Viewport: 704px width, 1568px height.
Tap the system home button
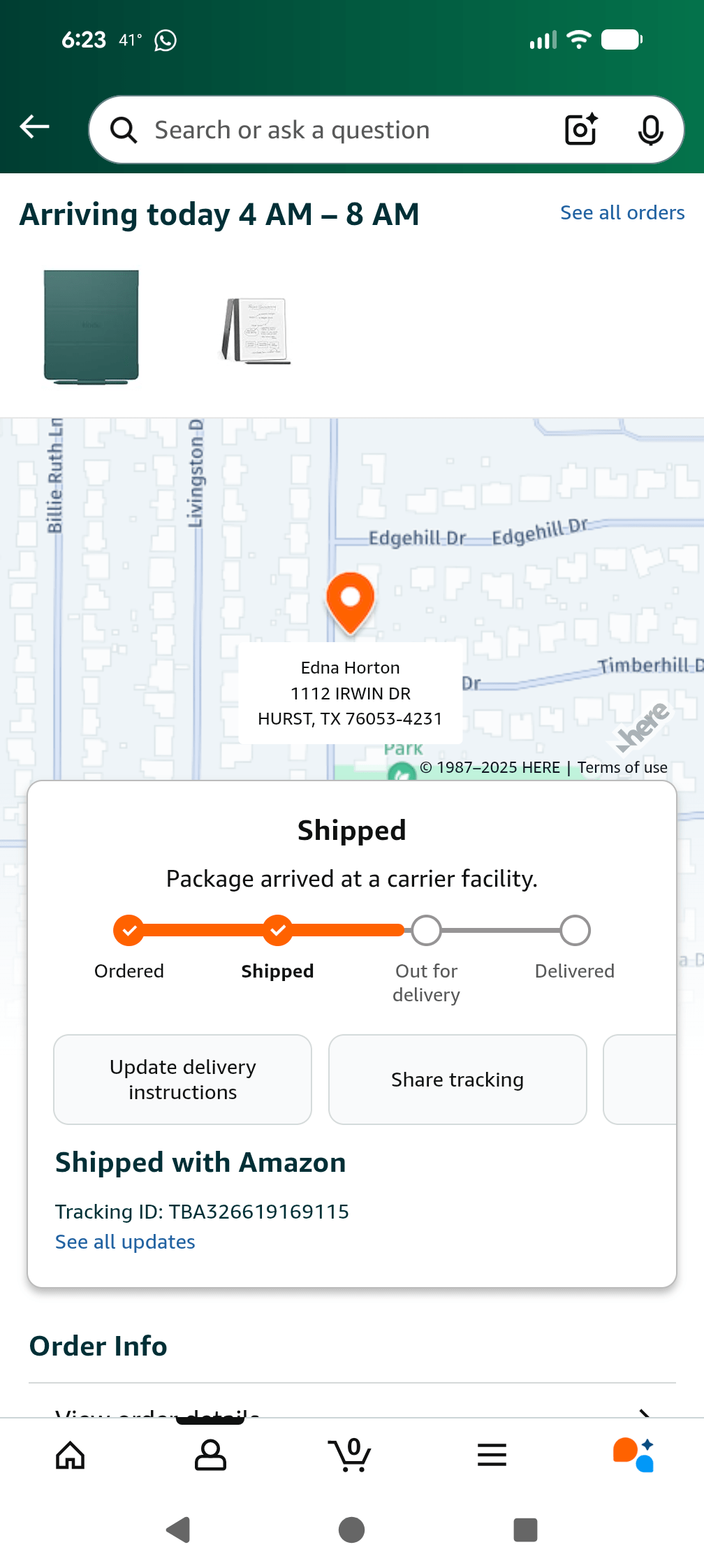click(x=351, y=1530)
